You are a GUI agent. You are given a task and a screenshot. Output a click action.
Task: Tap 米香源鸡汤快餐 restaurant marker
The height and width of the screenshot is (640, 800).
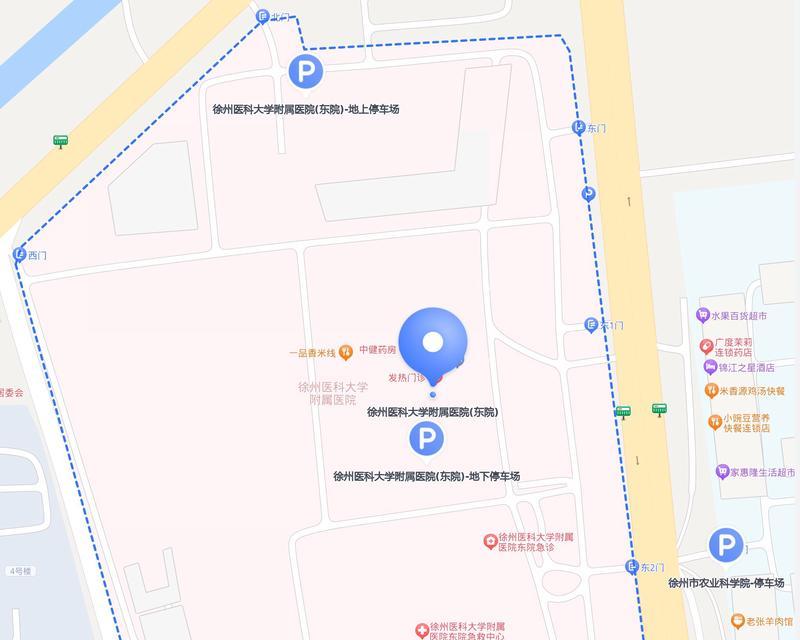pos(710,391)
